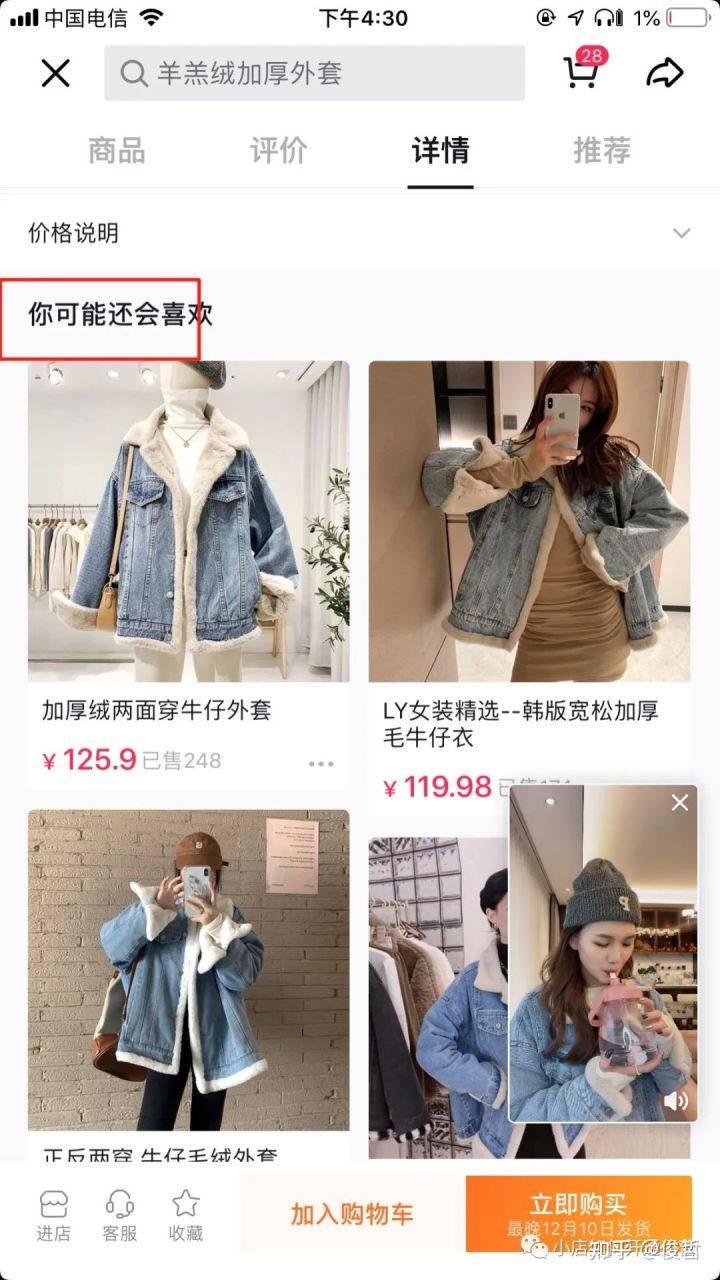
Task: Share this product
Action: (x=664, y=72)
